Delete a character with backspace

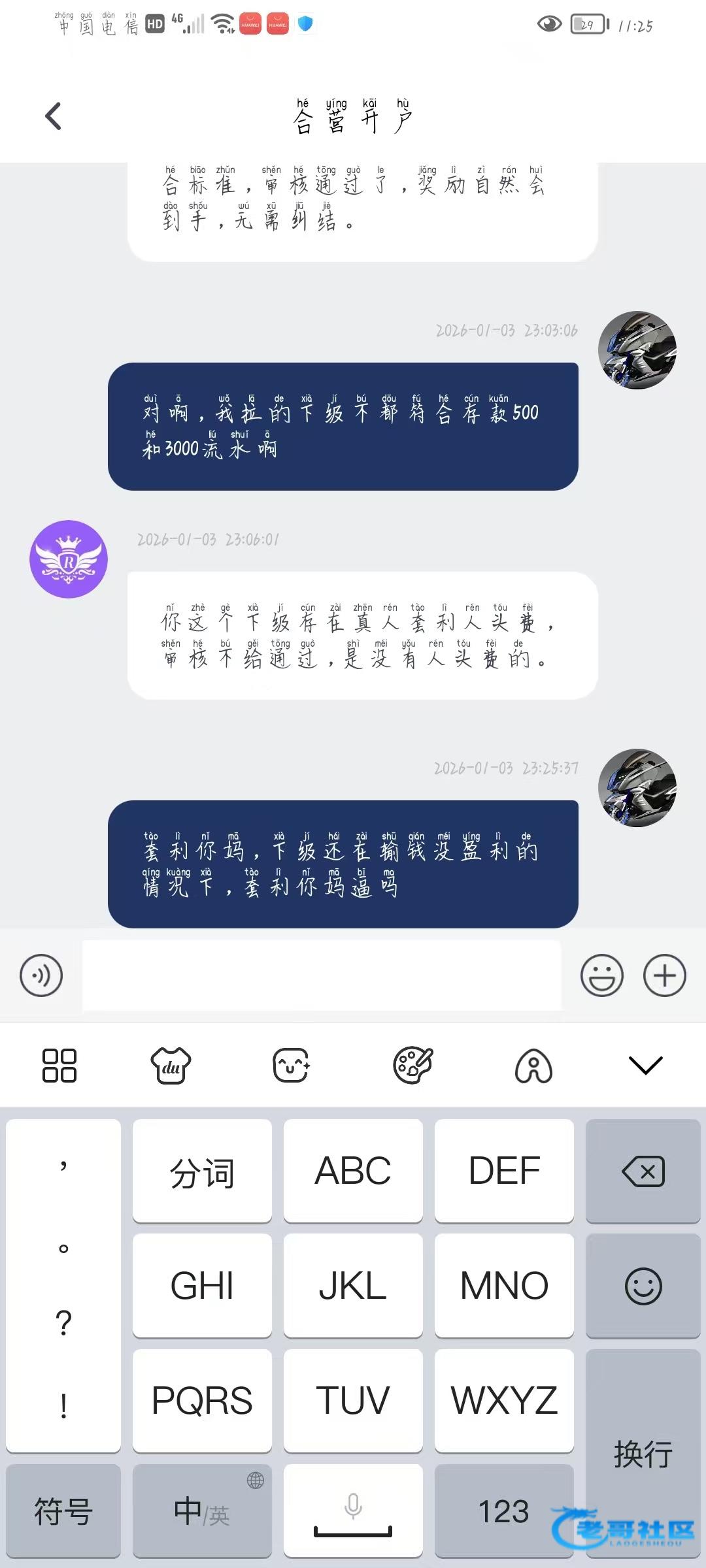(643, 1171)
